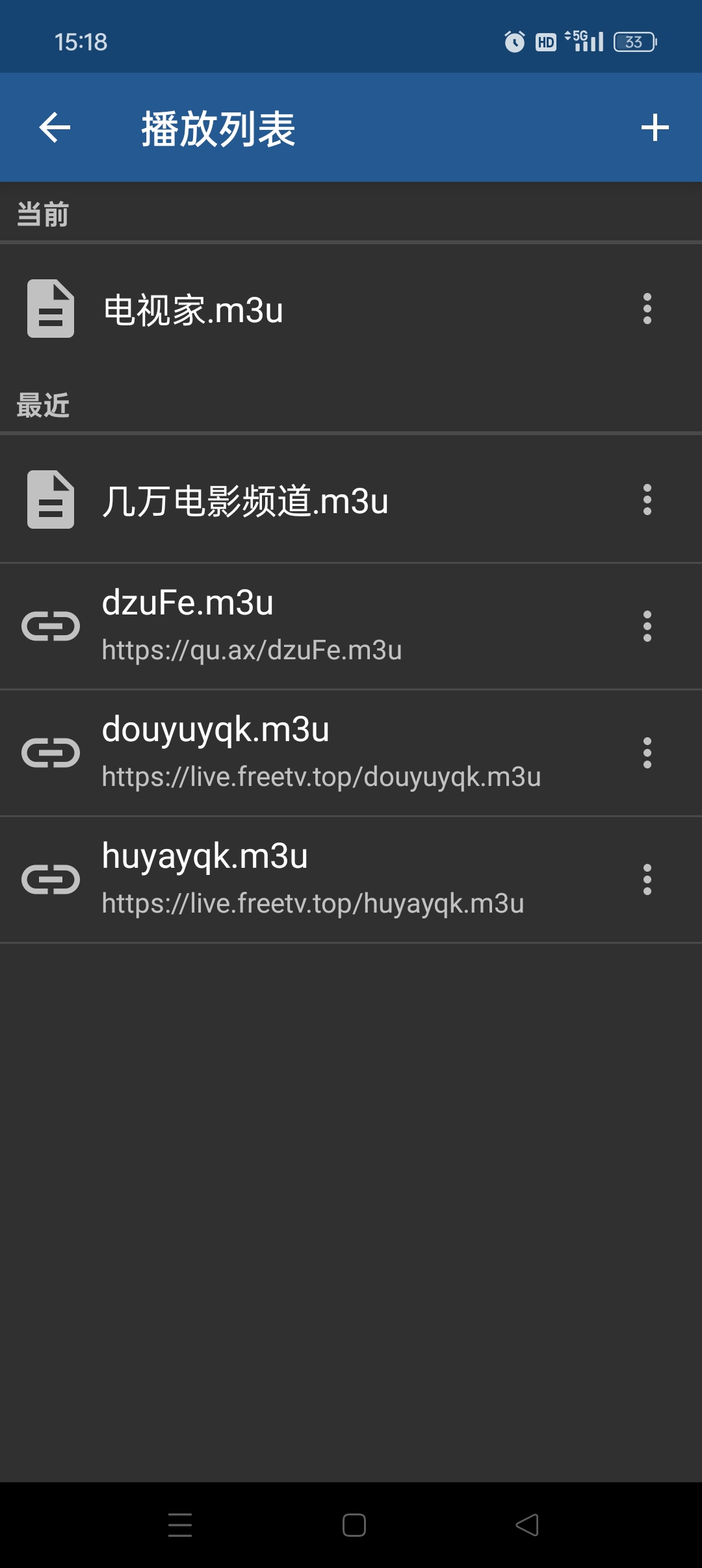Tap the back arrow in the top bar
The image size is (702, 1568).
coord(55,127)
